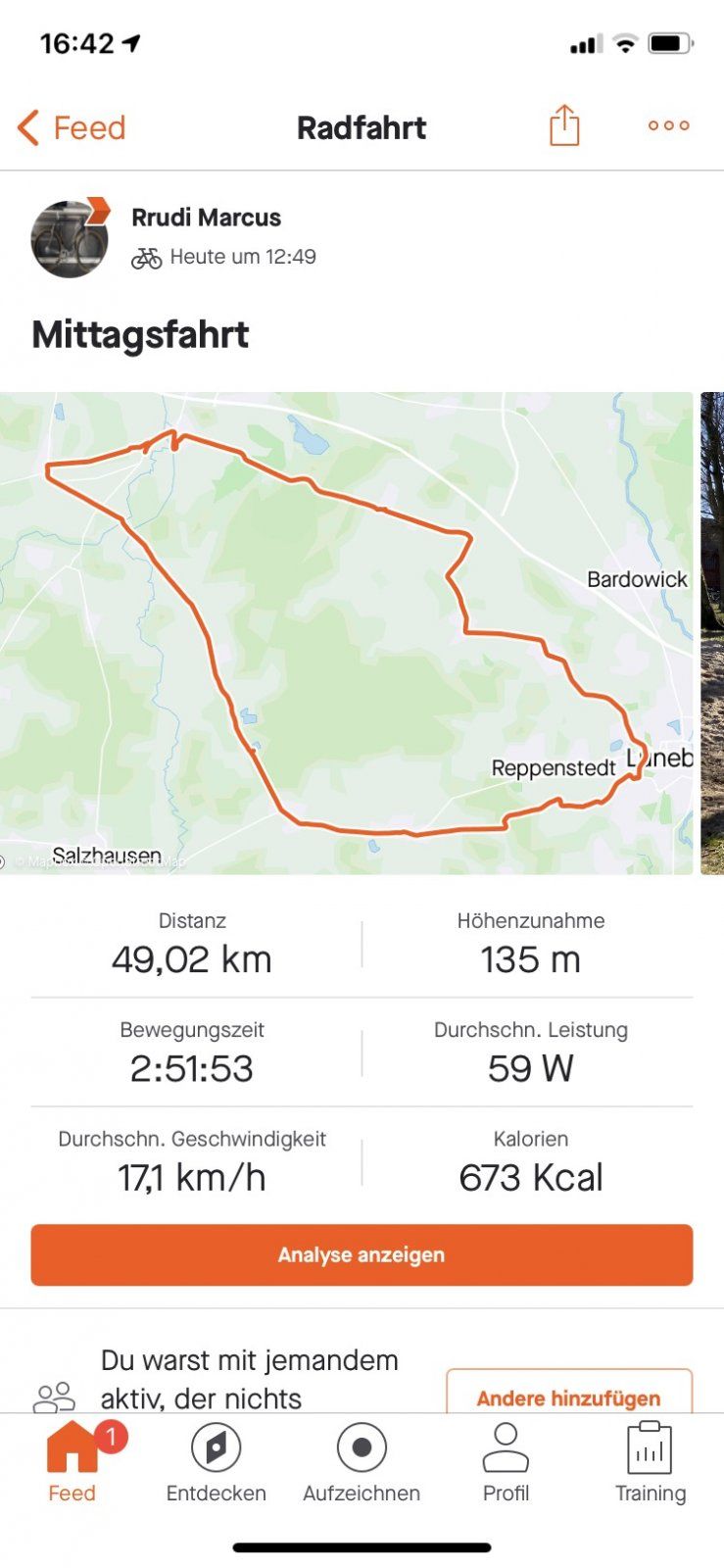
Task: Open the three-dot overflow menu
Action: point(669,125)
